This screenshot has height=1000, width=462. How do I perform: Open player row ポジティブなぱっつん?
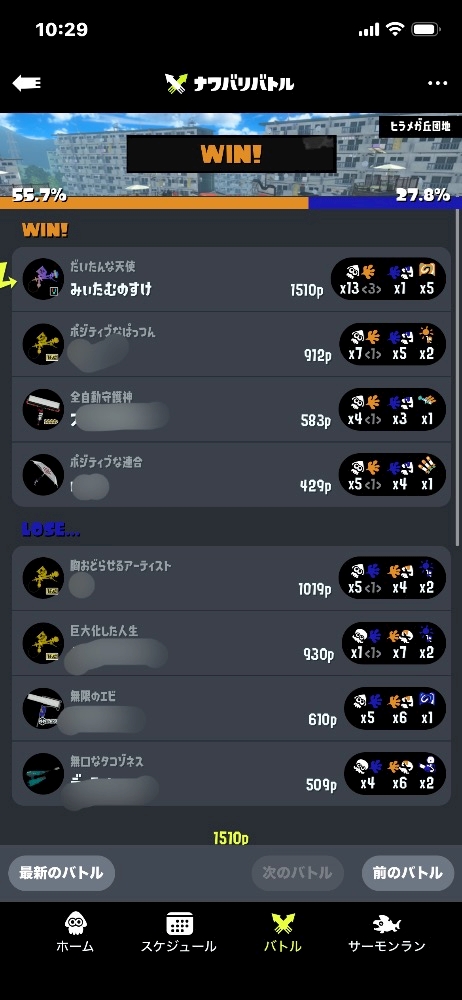pos(231,344)
